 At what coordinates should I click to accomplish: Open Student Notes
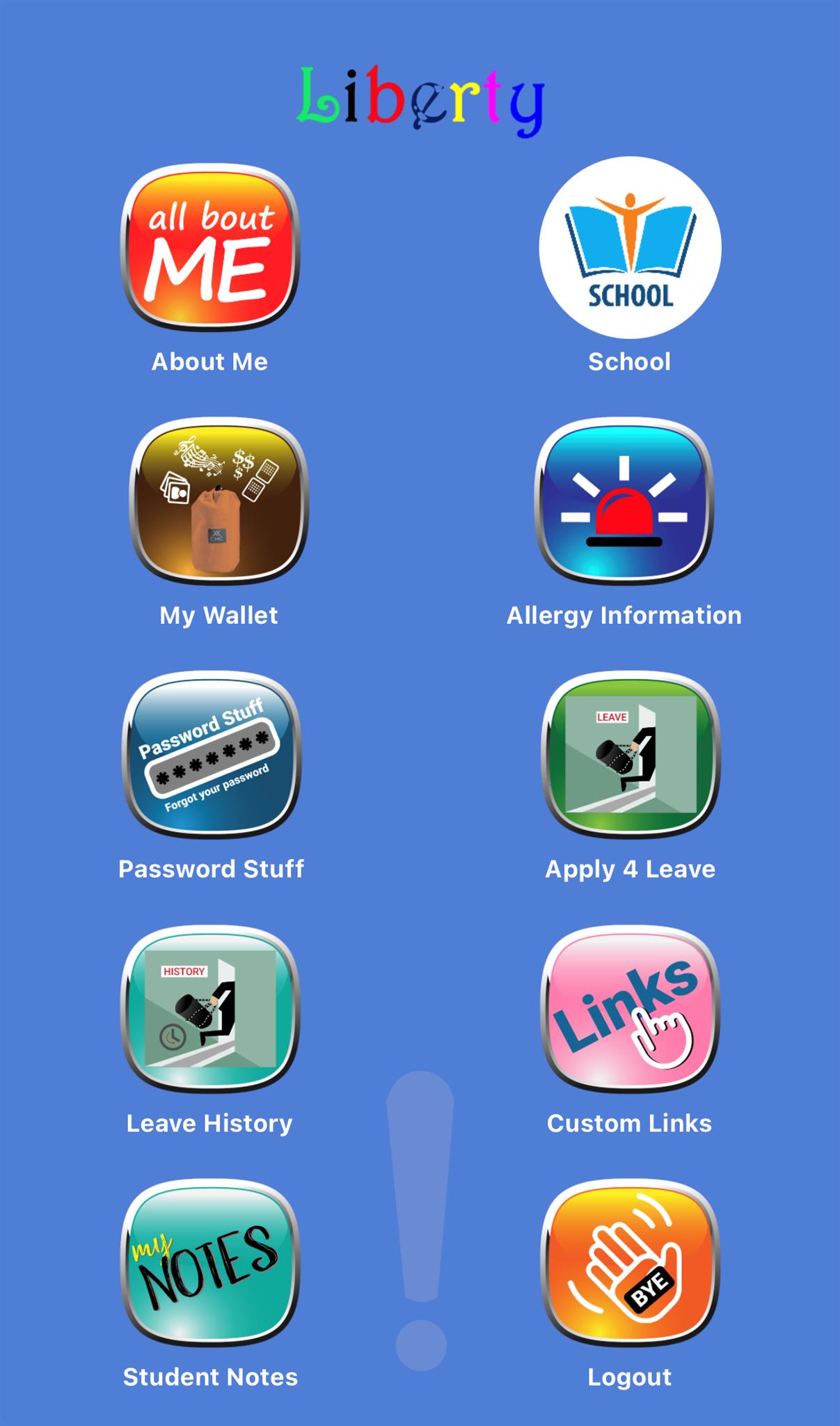point(210,1264)
